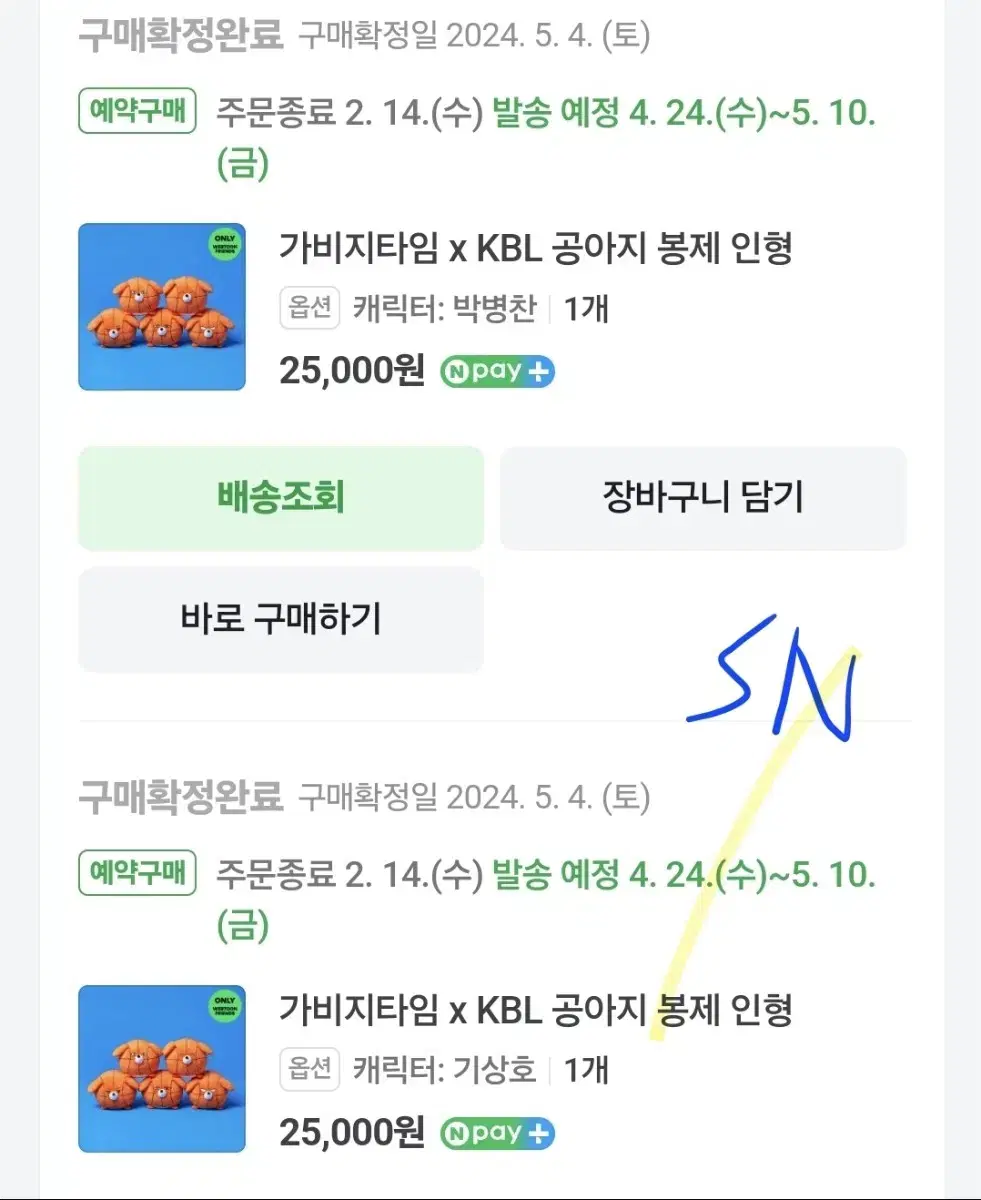Click the second puppy plush product thumbnail
981x1200 pixels.
pos(161,1068)
